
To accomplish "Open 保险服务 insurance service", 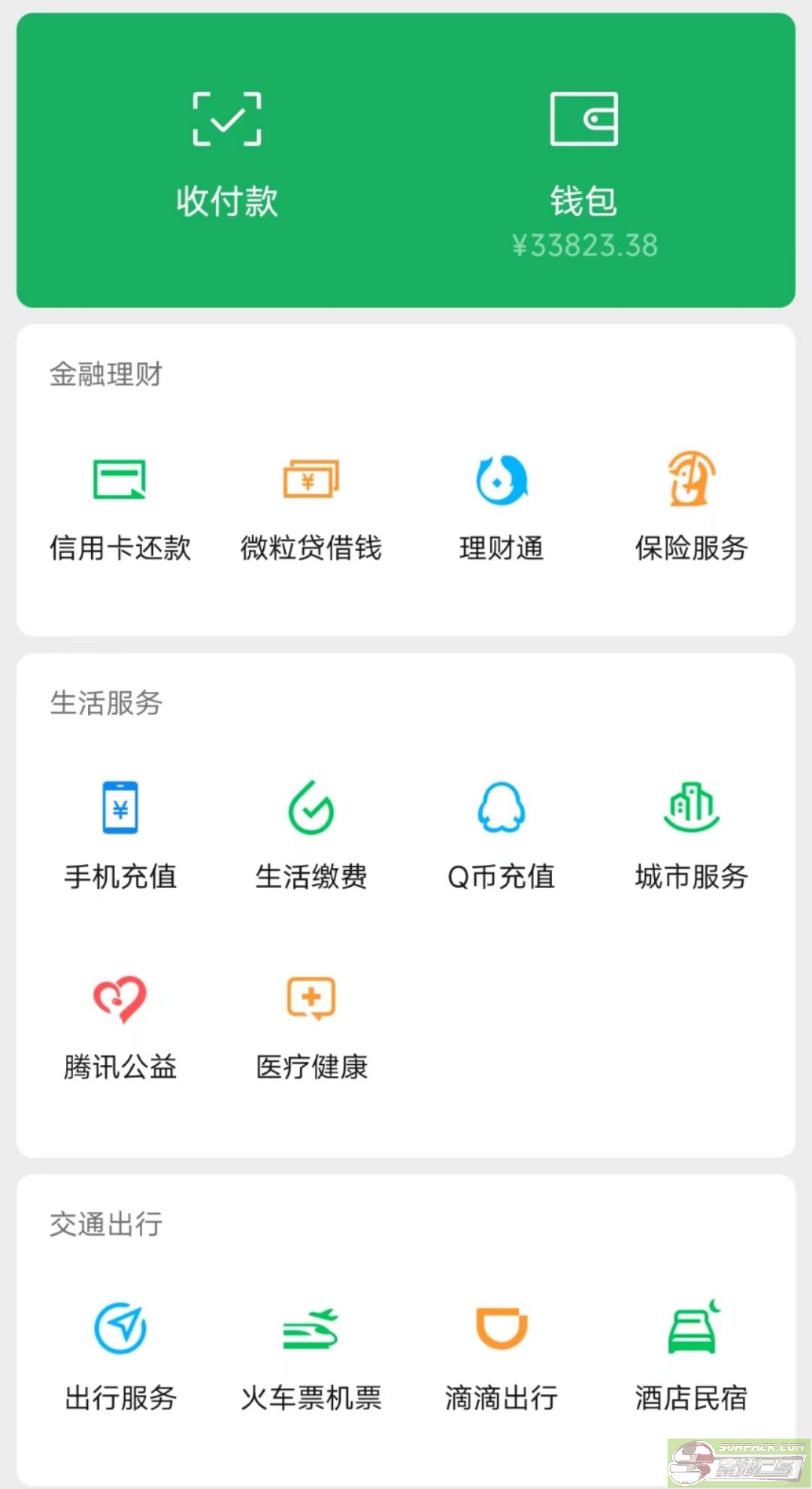I will coord(692,508).
